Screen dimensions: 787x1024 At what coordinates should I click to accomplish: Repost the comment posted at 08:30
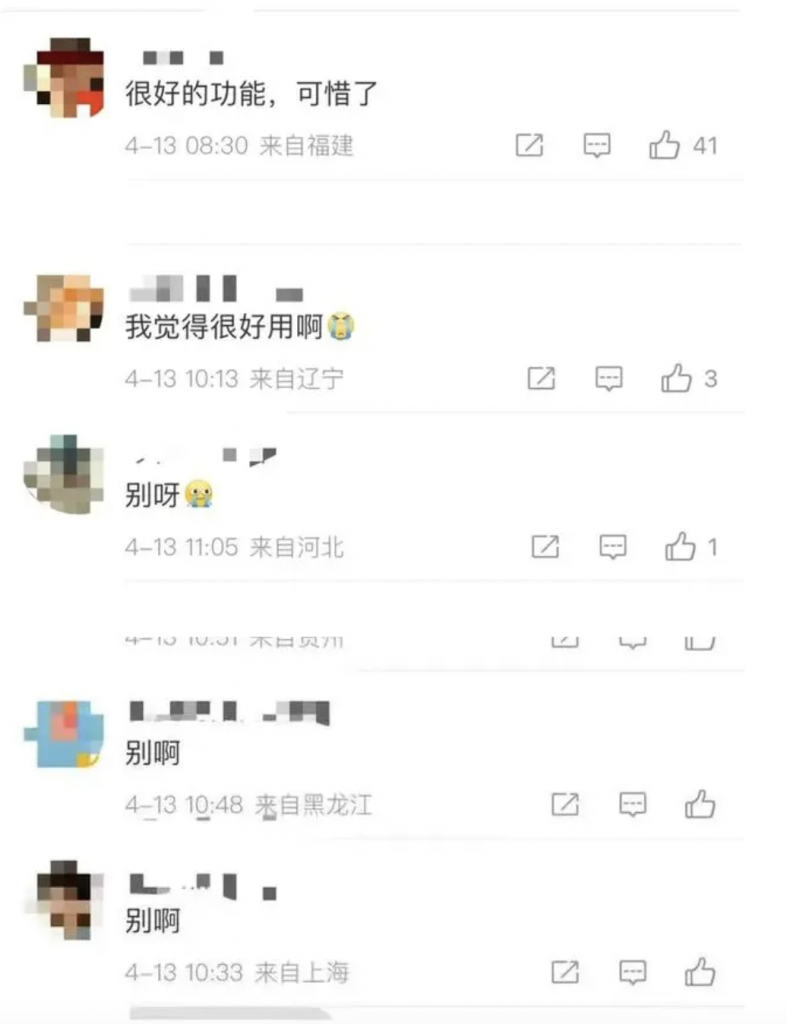click(x=529, y=146)
